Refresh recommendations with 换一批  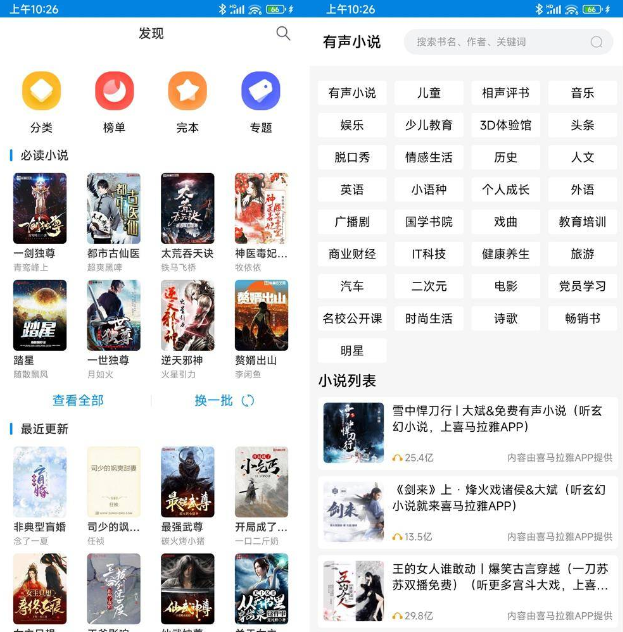click(x=224, y=400)
